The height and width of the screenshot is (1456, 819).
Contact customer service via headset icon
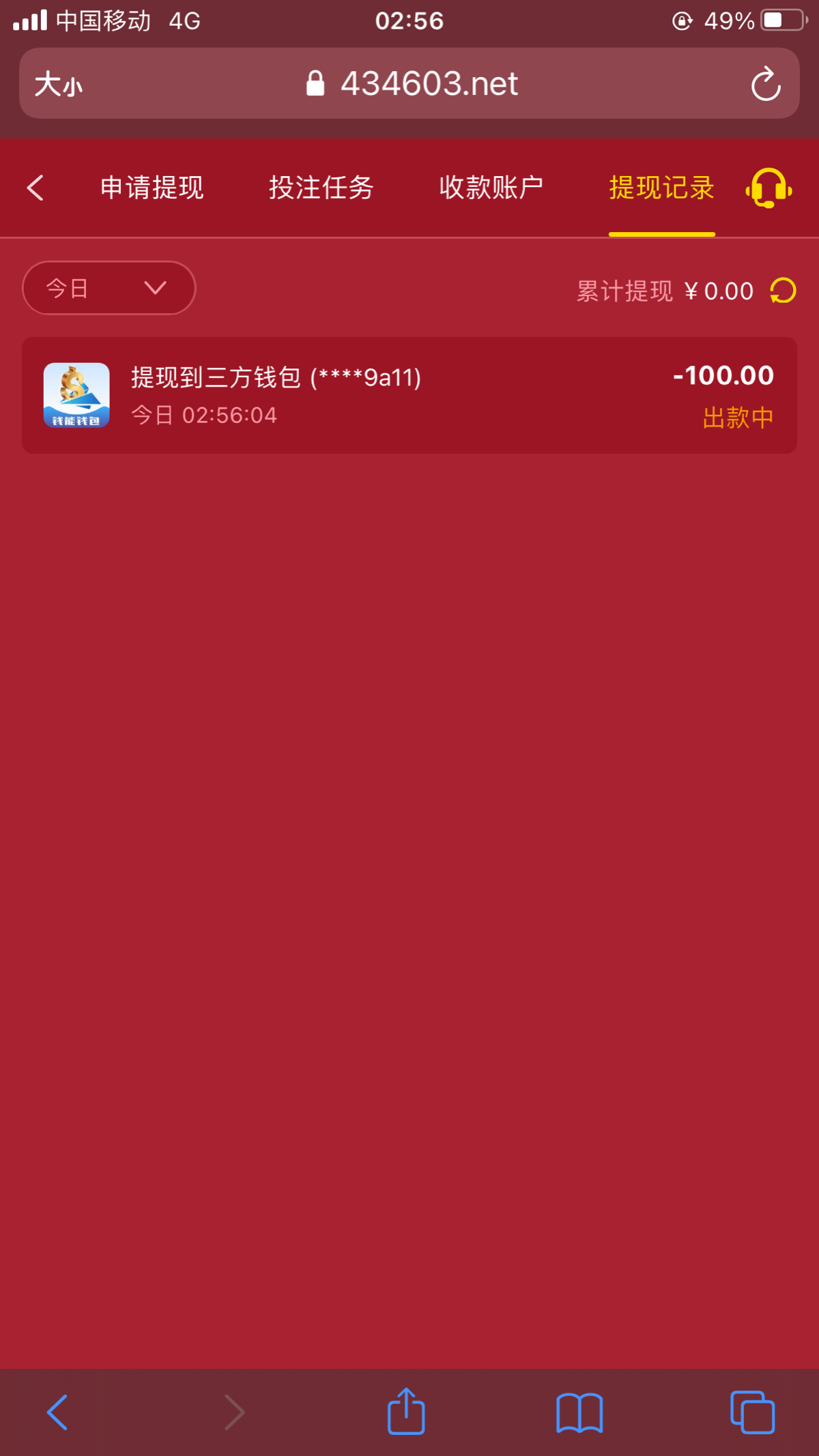point(768,188)
